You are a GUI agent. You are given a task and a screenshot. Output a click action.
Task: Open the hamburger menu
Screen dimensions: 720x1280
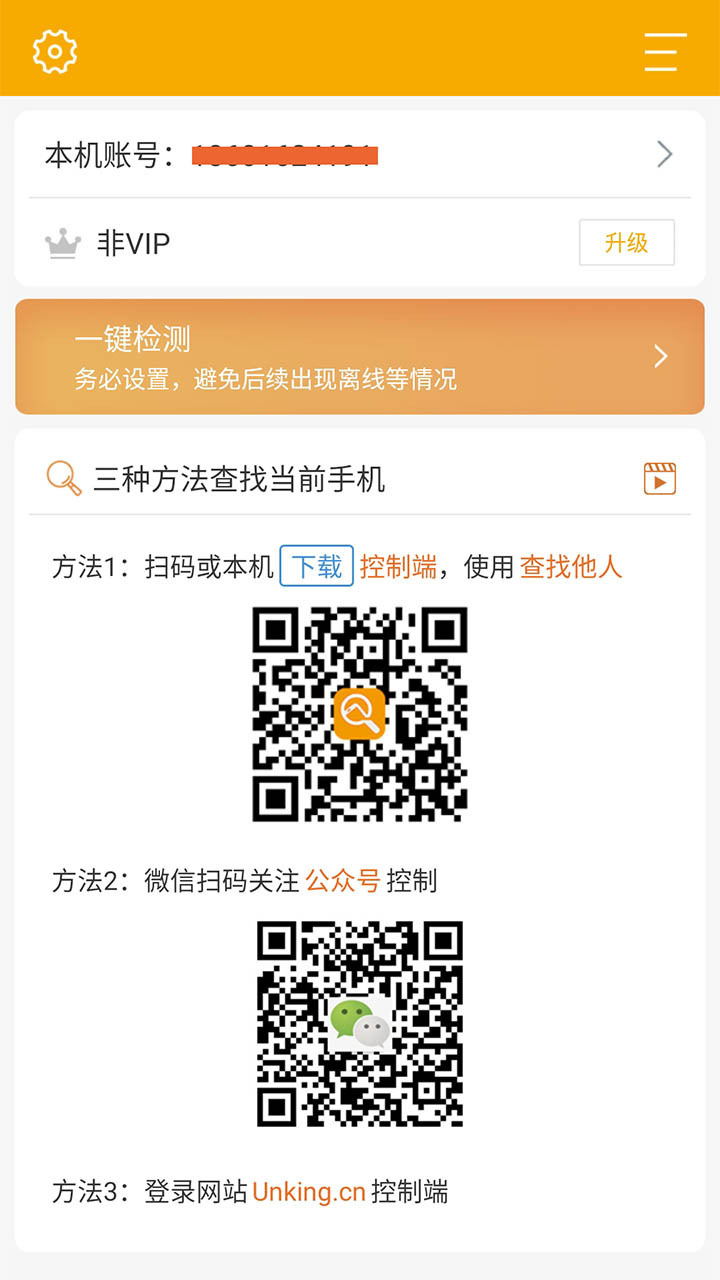point(665,51)
